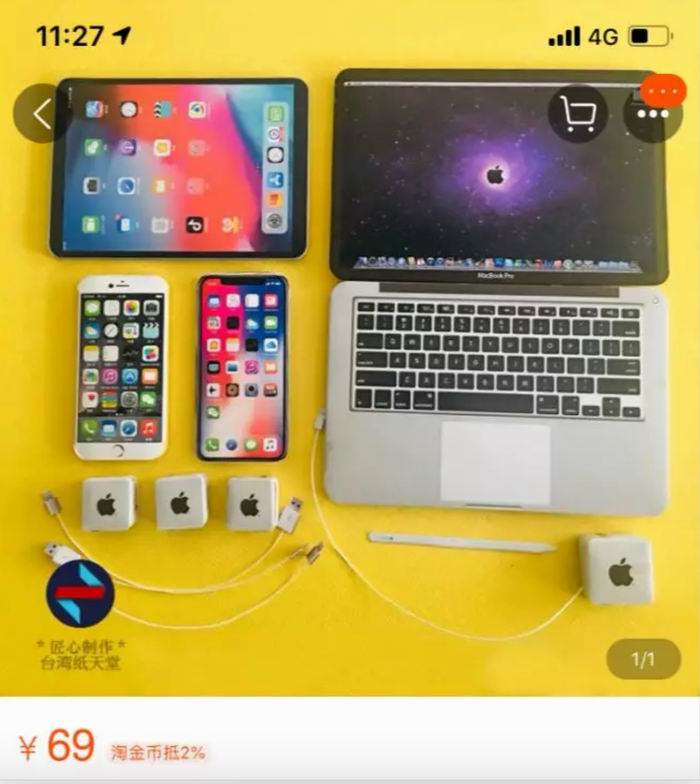Open the shopping cart

[x=578, y=114]
